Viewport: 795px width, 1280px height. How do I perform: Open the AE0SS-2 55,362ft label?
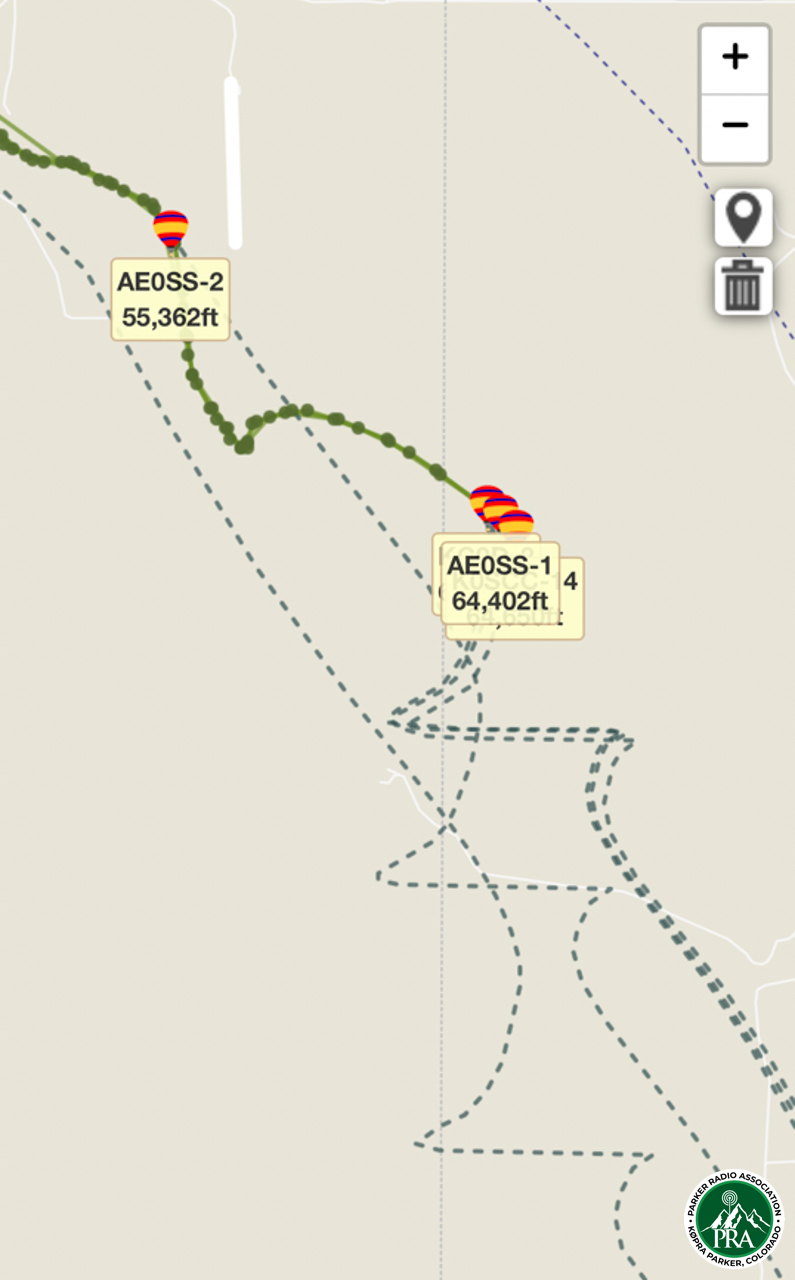170,300
